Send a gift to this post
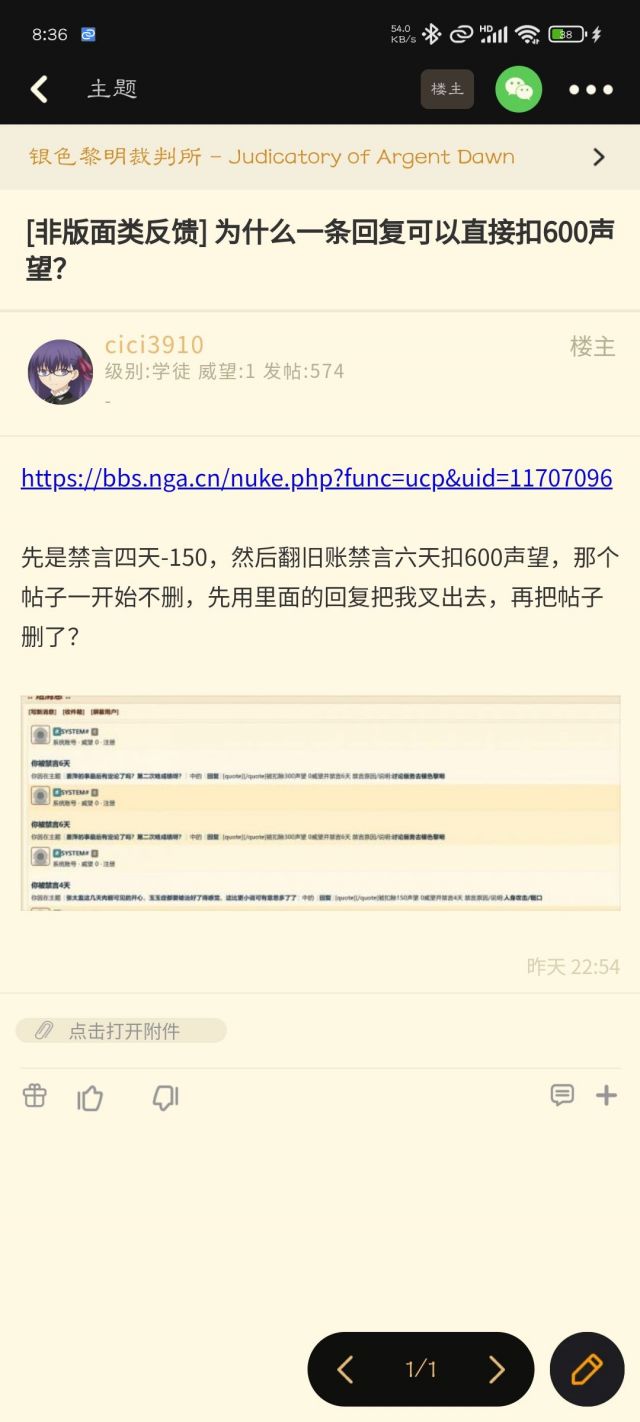The height and width of the screenshot is (1422, 640). click(35, 1096)
